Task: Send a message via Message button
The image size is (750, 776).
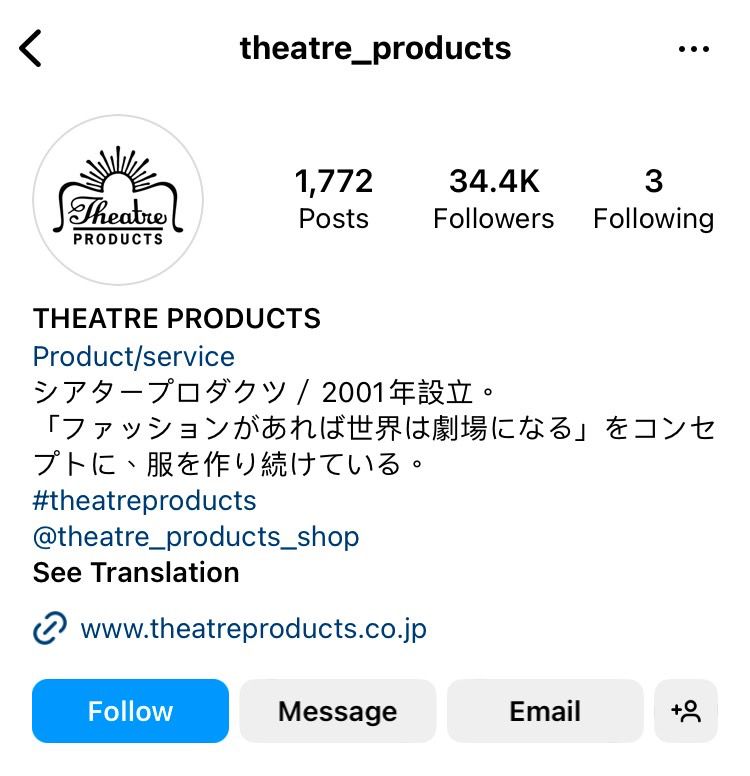Action: coord(337,711)
